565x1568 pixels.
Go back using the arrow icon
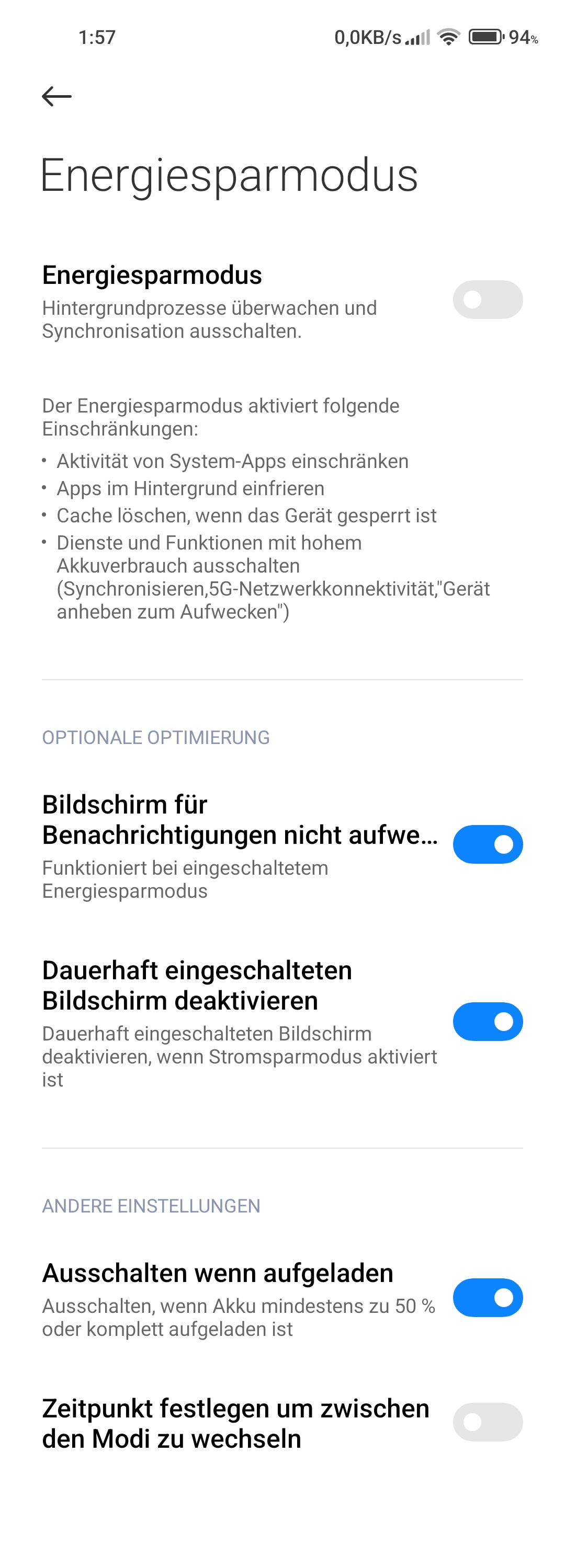click(x=56, y=96)
